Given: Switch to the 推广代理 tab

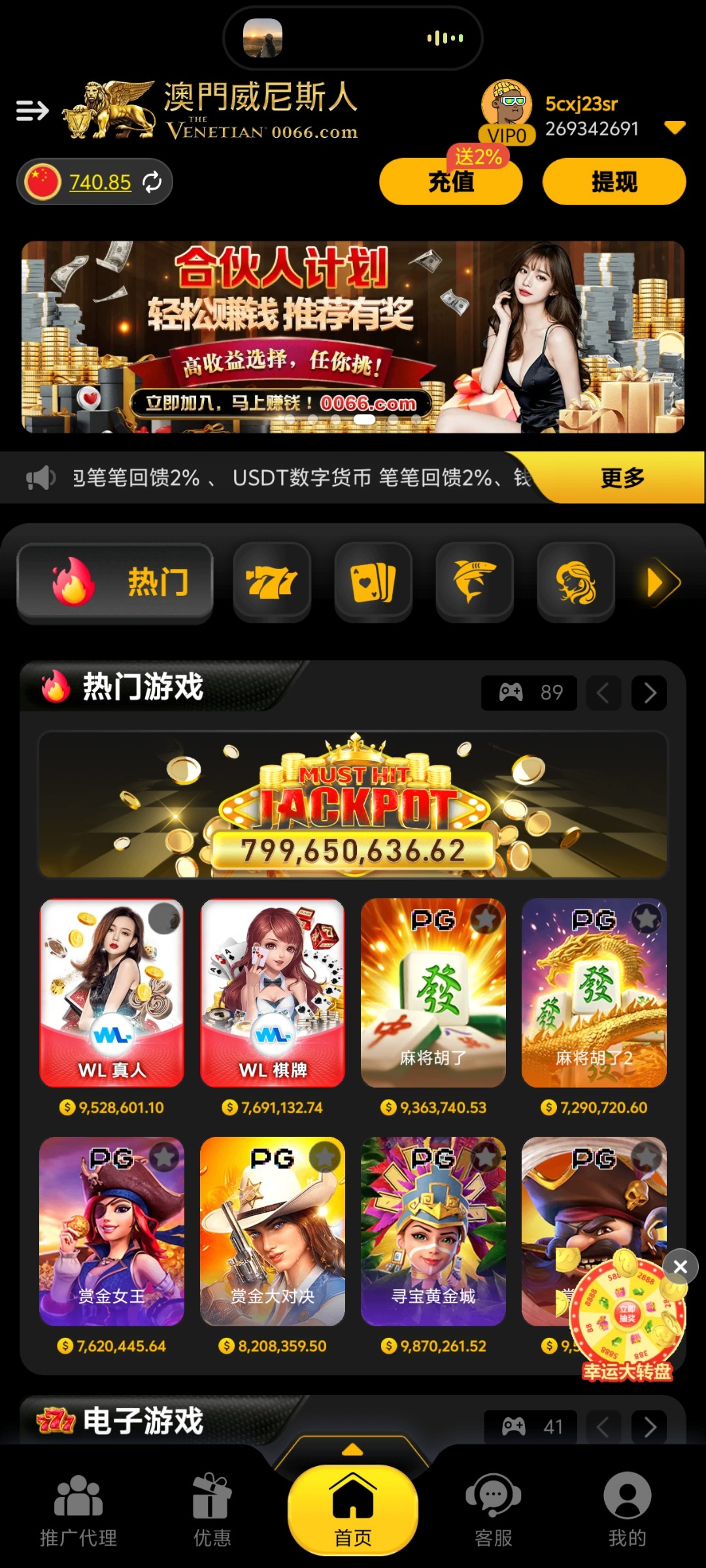Looking at the screenshot, I should coord(78,1511).
